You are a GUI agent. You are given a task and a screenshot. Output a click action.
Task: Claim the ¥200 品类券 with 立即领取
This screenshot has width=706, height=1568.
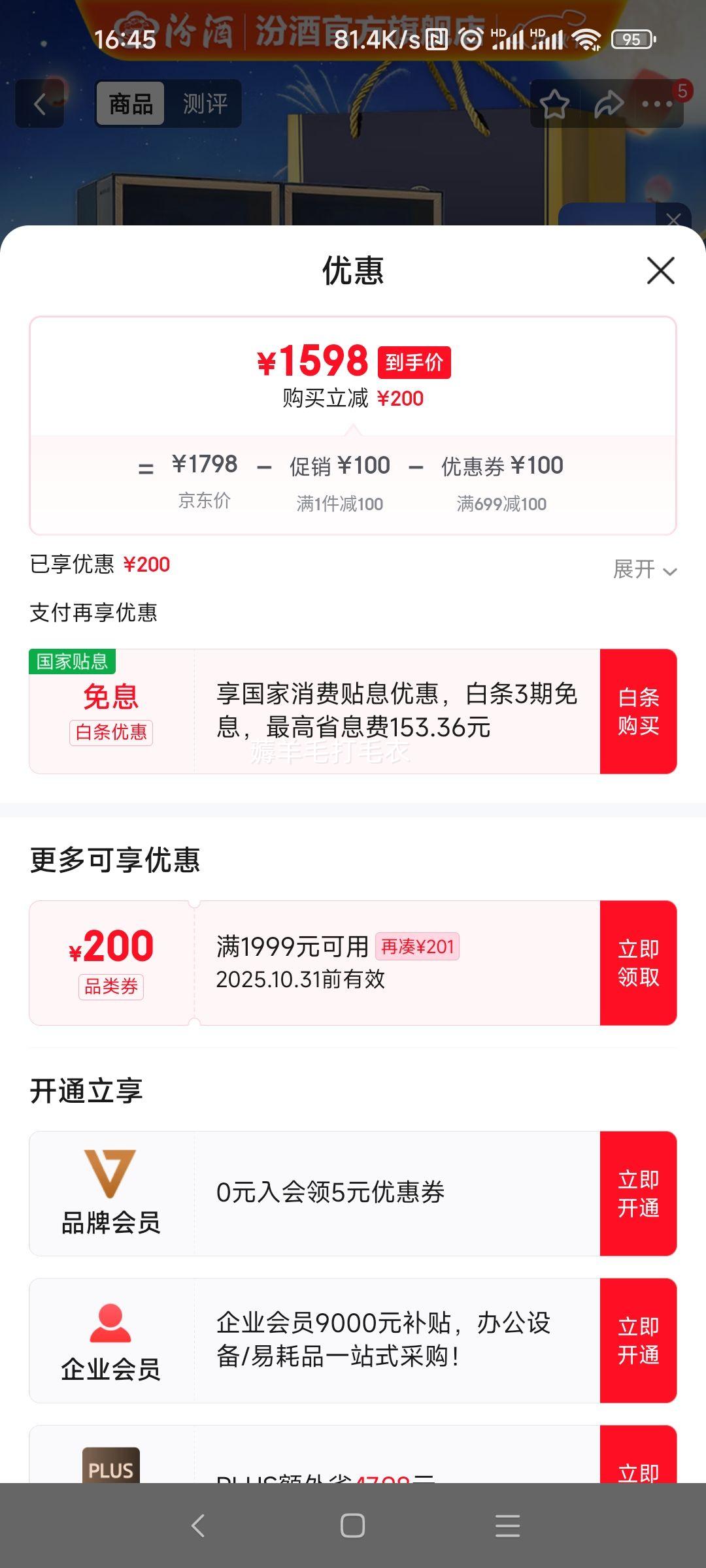coord(638,963)
